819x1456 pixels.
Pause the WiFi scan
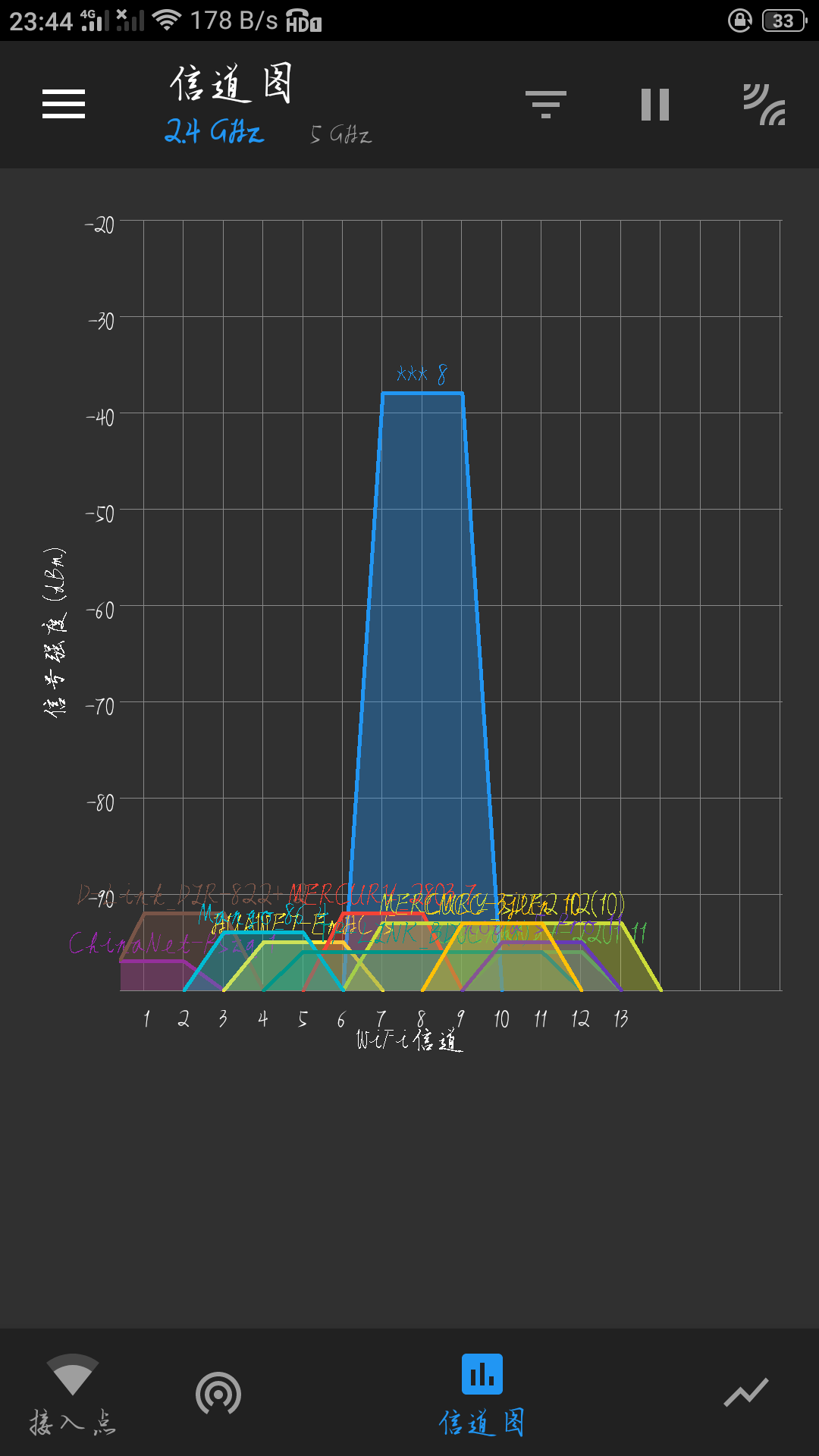(654, 105)
